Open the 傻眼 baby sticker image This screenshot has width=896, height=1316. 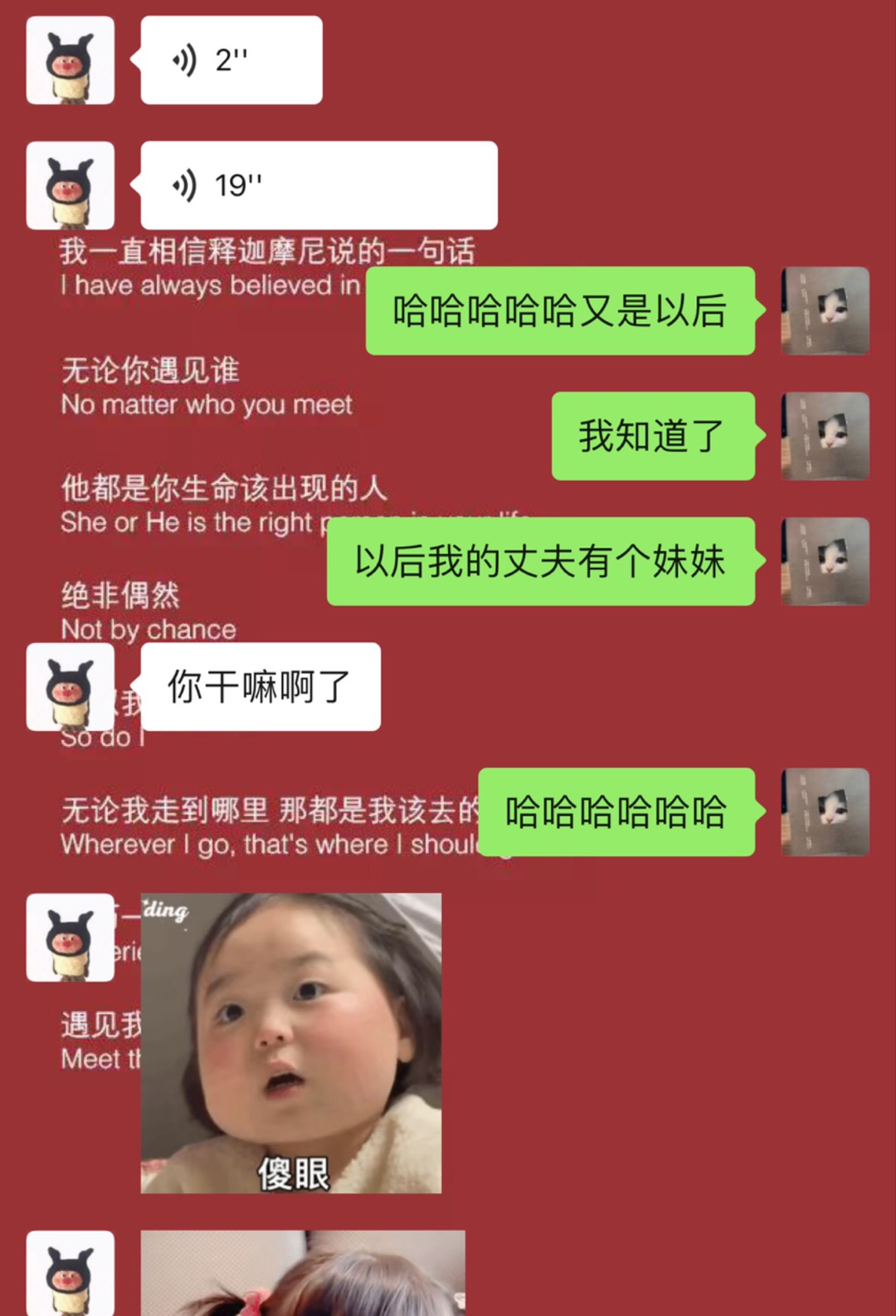coord(291,1043)
